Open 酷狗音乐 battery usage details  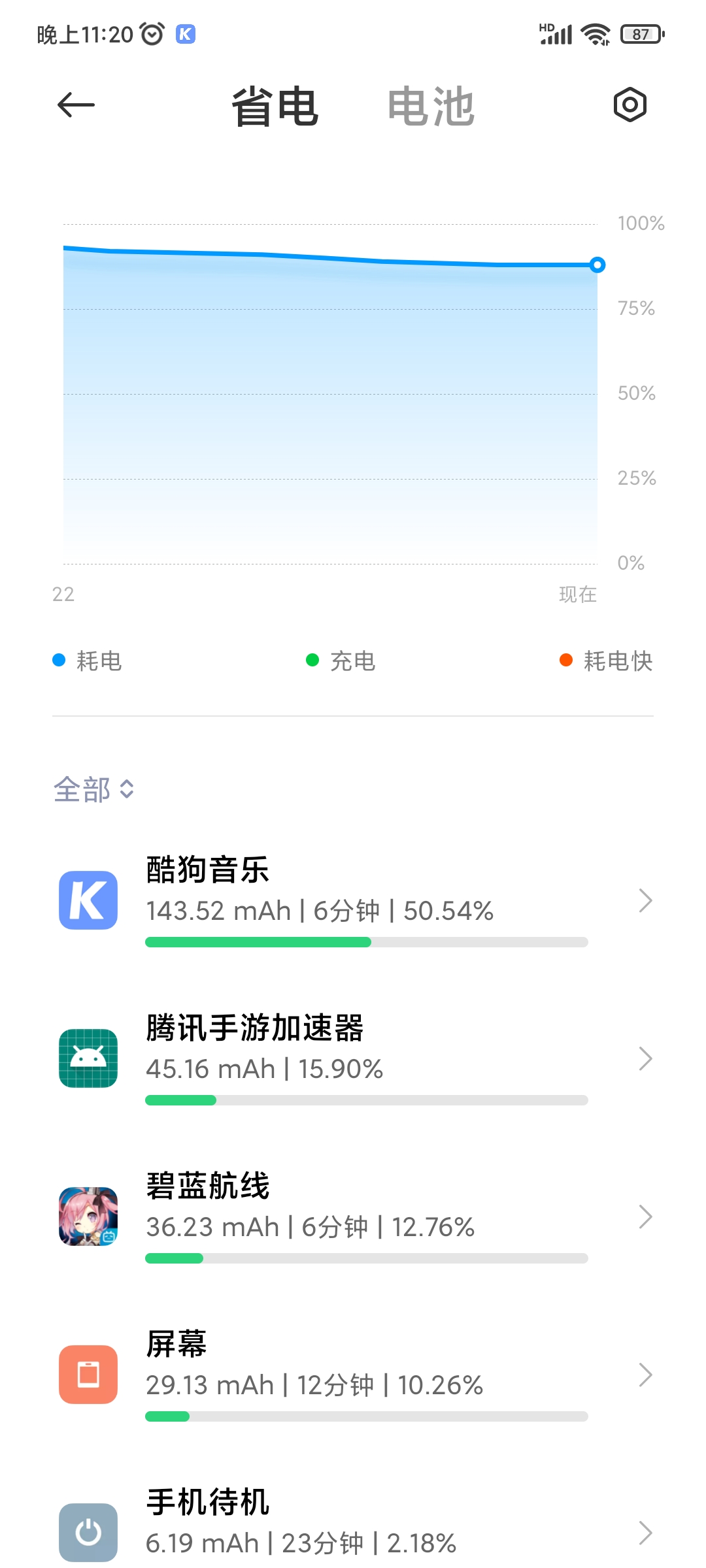coord(353,900)
